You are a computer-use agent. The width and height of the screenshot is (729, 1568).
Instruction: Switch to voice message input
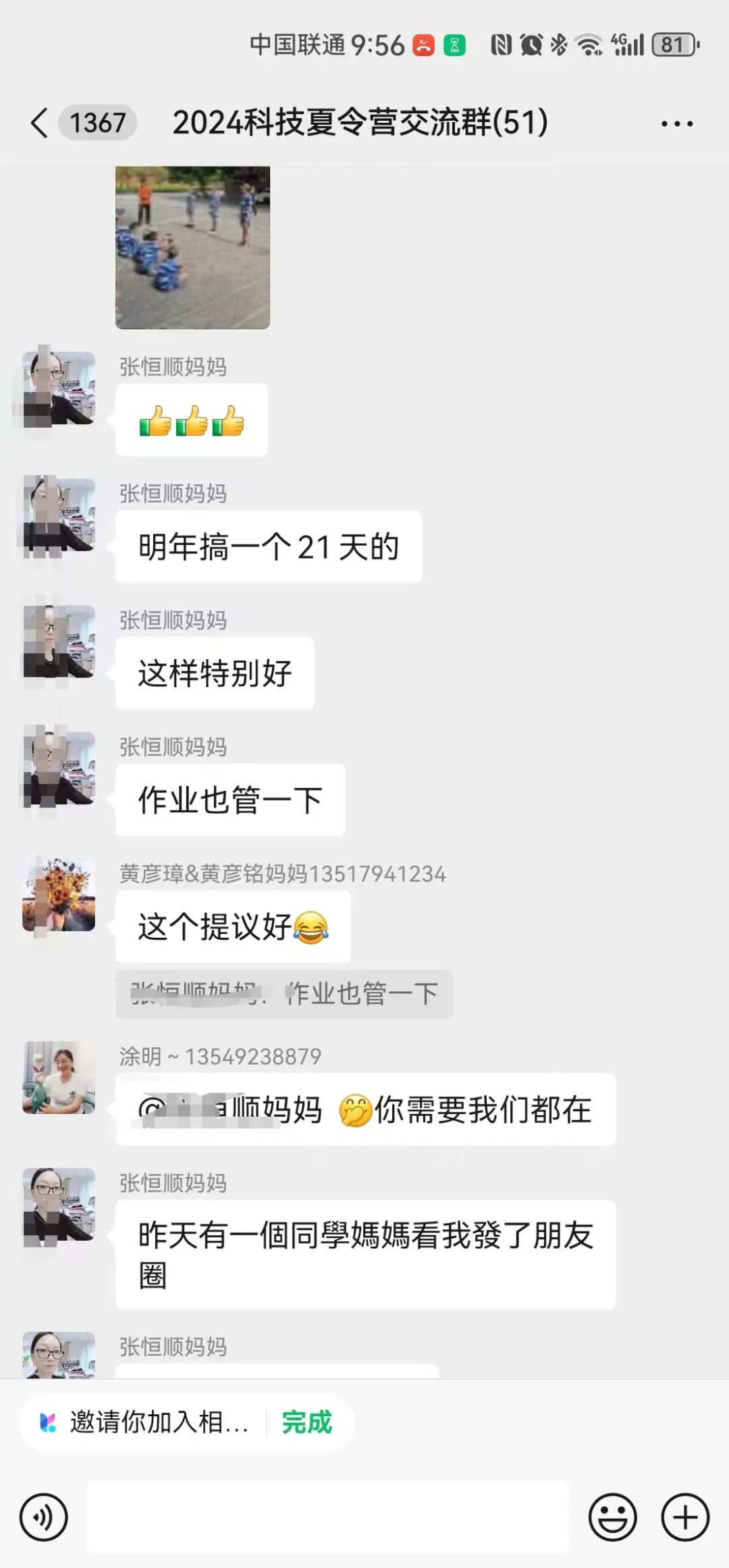44,1517
